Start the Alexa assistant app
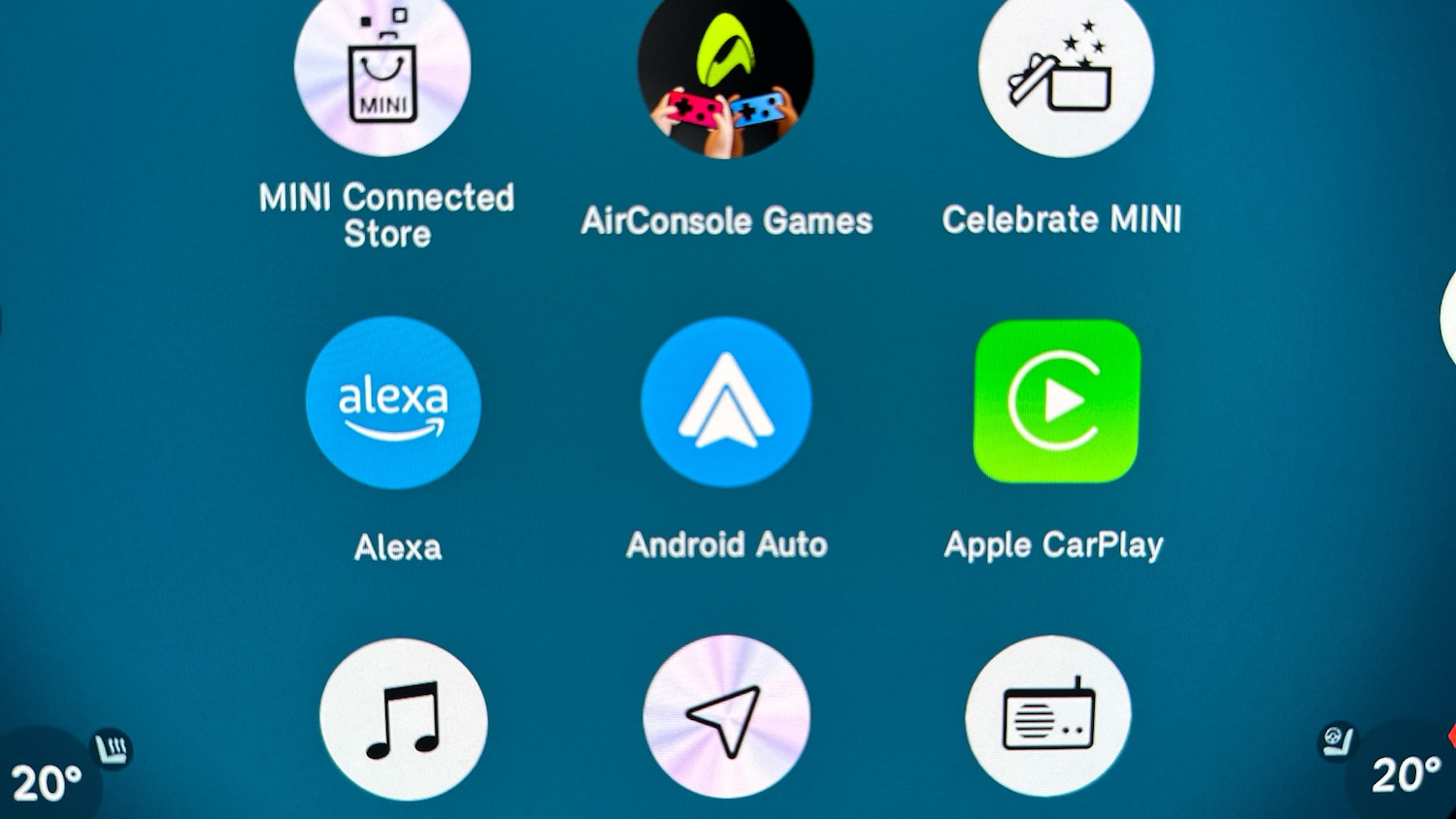This screenshot has height=819, width=1456. pos(393,402)
